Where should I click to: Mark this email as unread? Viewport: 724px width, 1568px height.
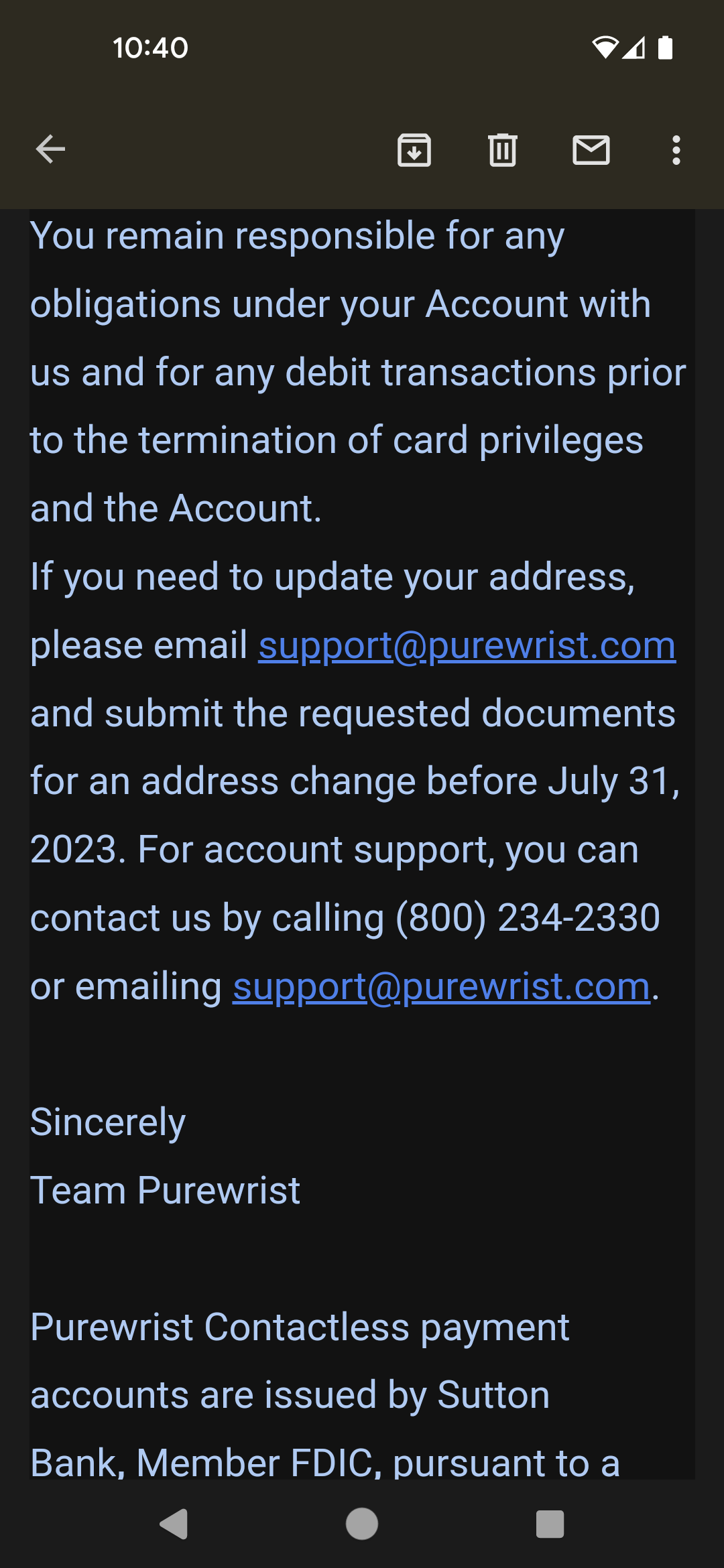[x=591, y=149]
